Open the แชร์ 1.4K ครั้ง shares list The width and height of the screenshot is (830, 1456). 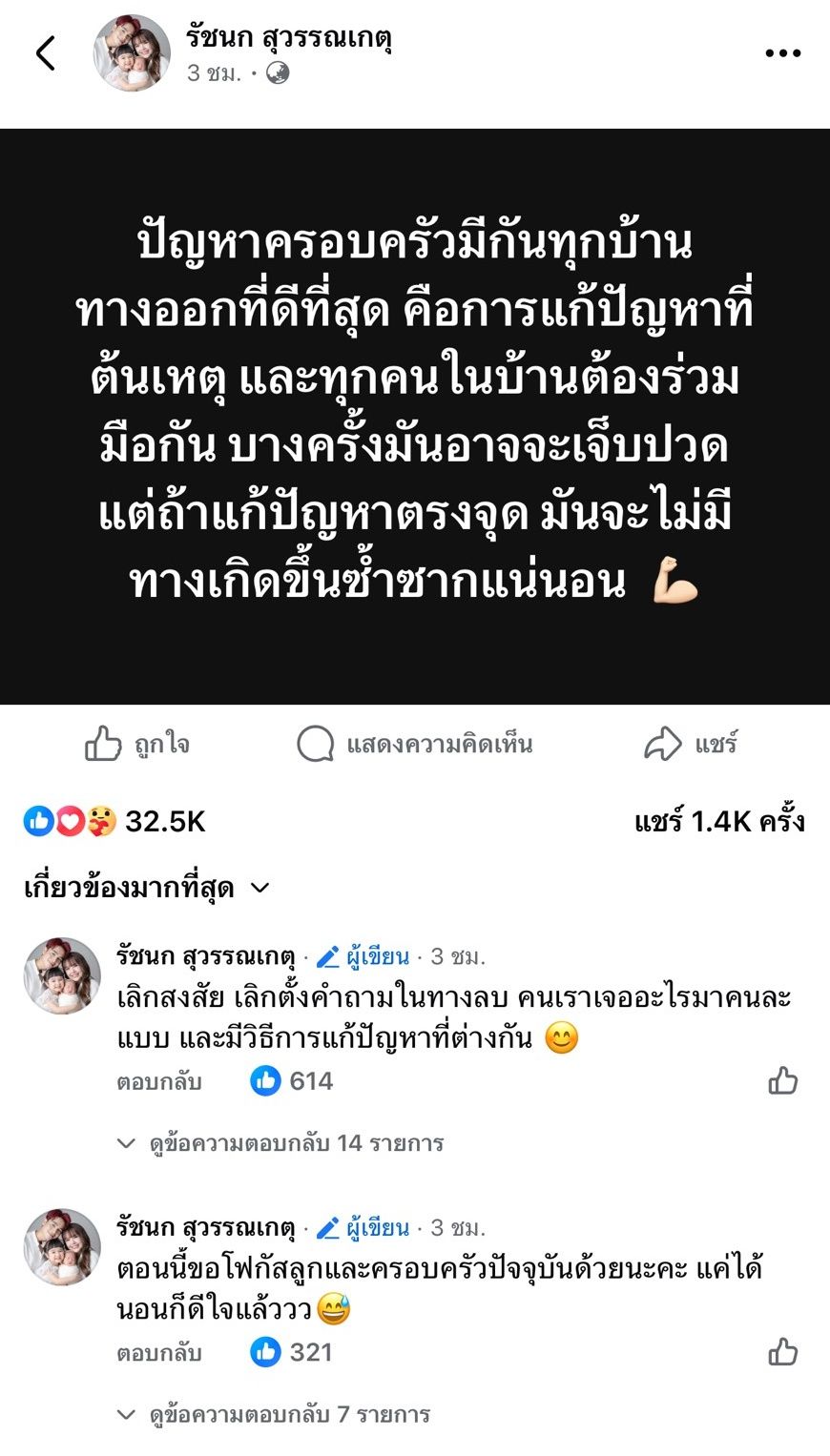[x=719, y=821]
